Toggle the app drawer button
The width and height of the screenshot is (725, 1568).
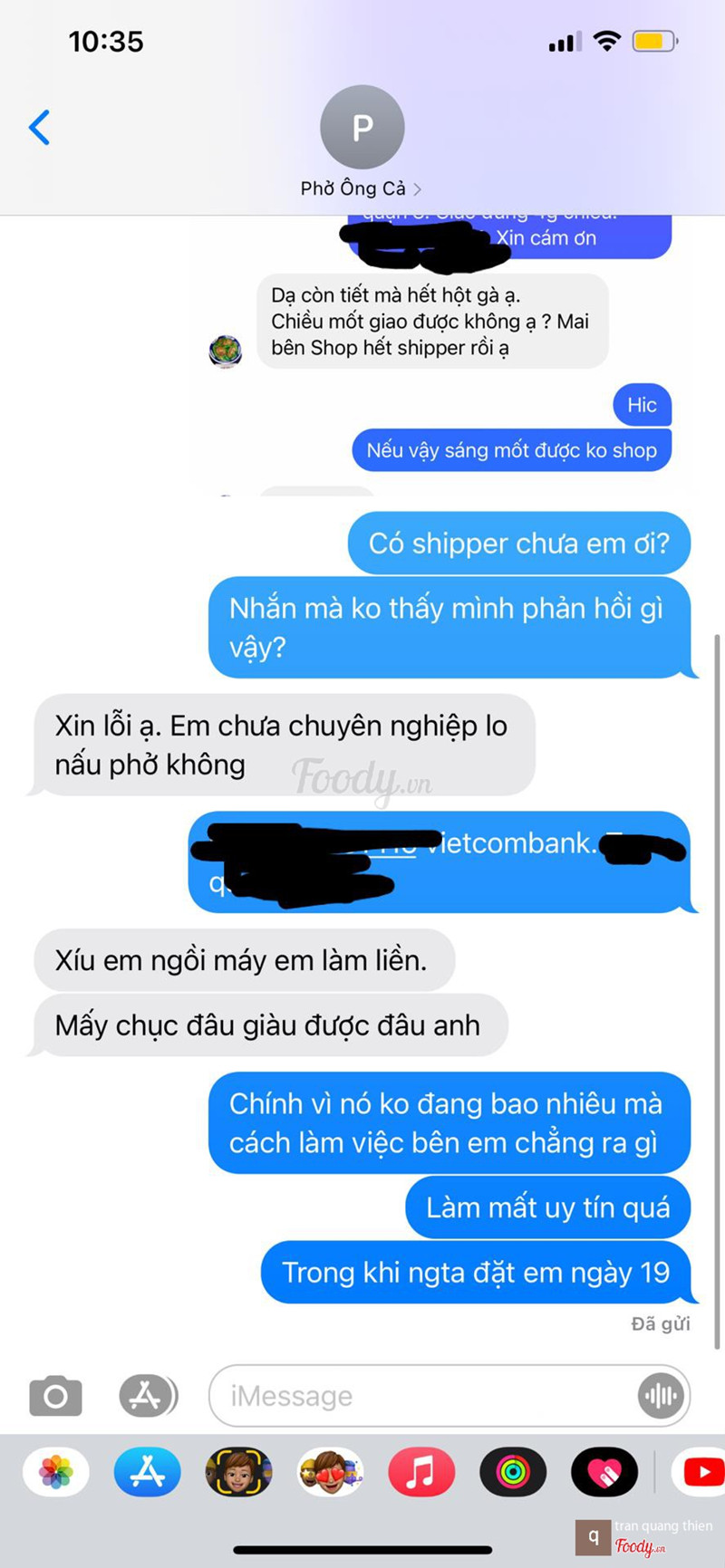pyautogui.click(x=147, y=1396)
